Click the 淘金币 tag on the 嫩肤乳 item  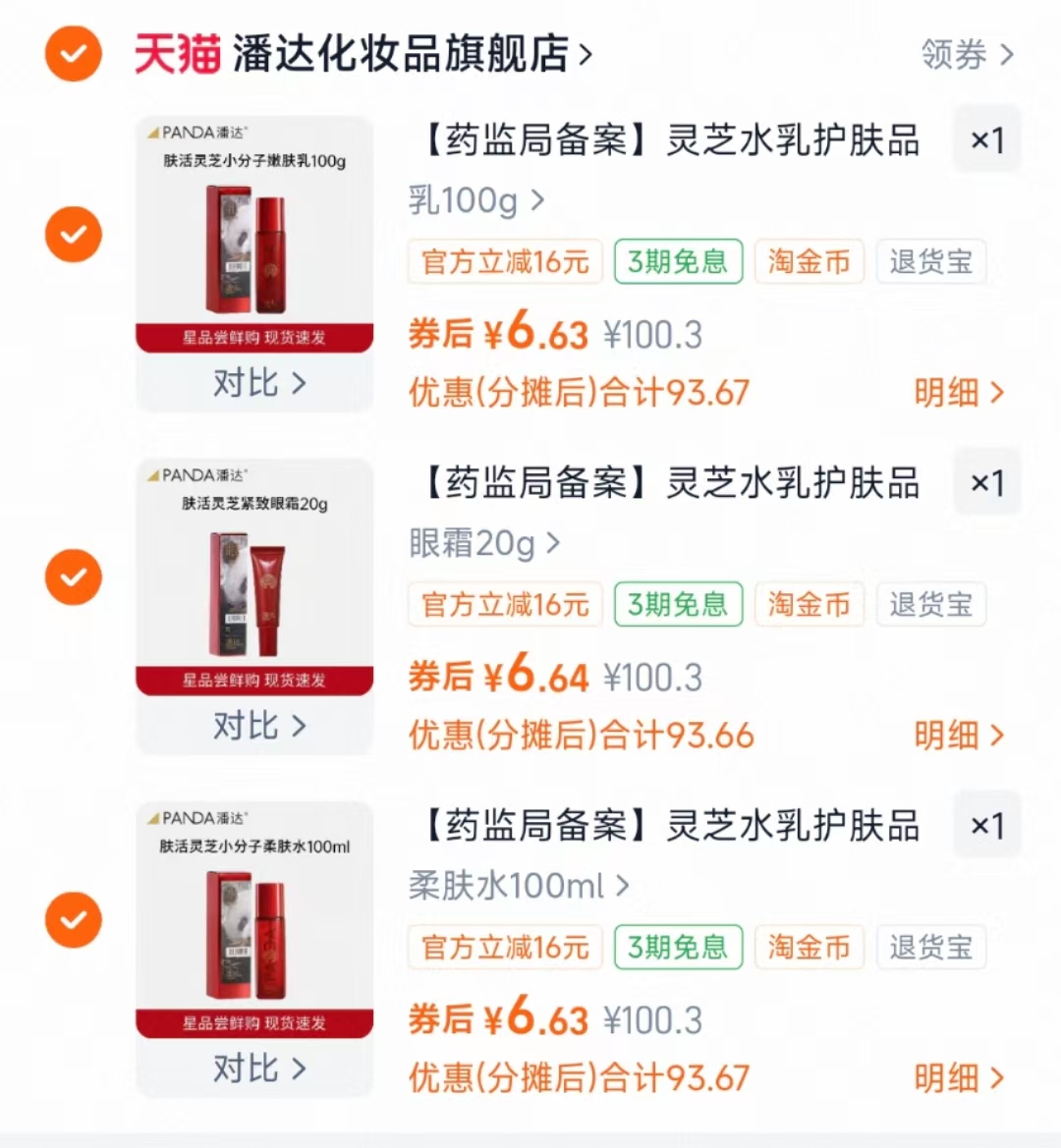(809, 261)
